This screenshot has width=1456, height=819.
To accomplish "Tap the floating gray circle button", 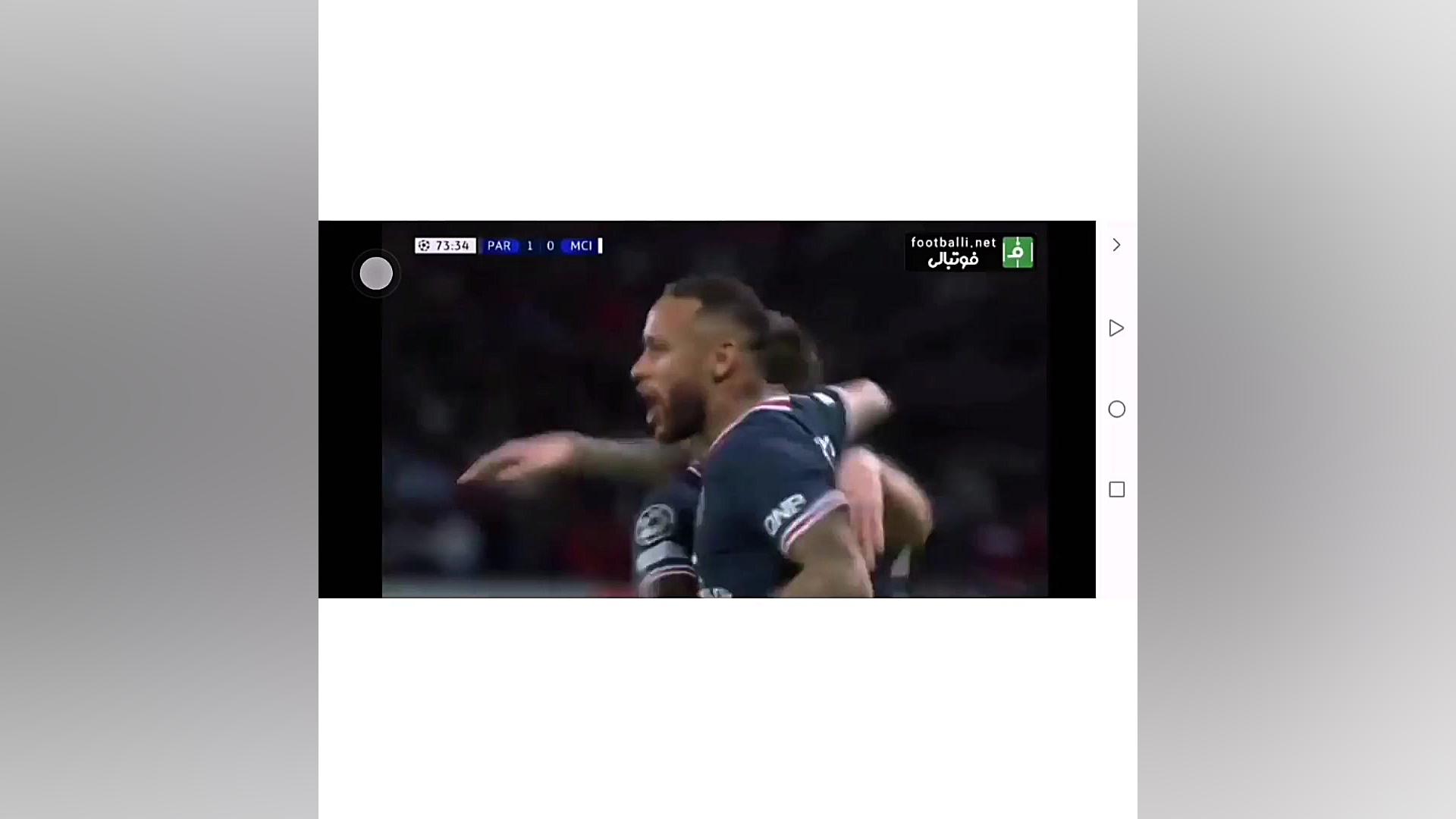I will pyautogui.click(x=376, y=273).
